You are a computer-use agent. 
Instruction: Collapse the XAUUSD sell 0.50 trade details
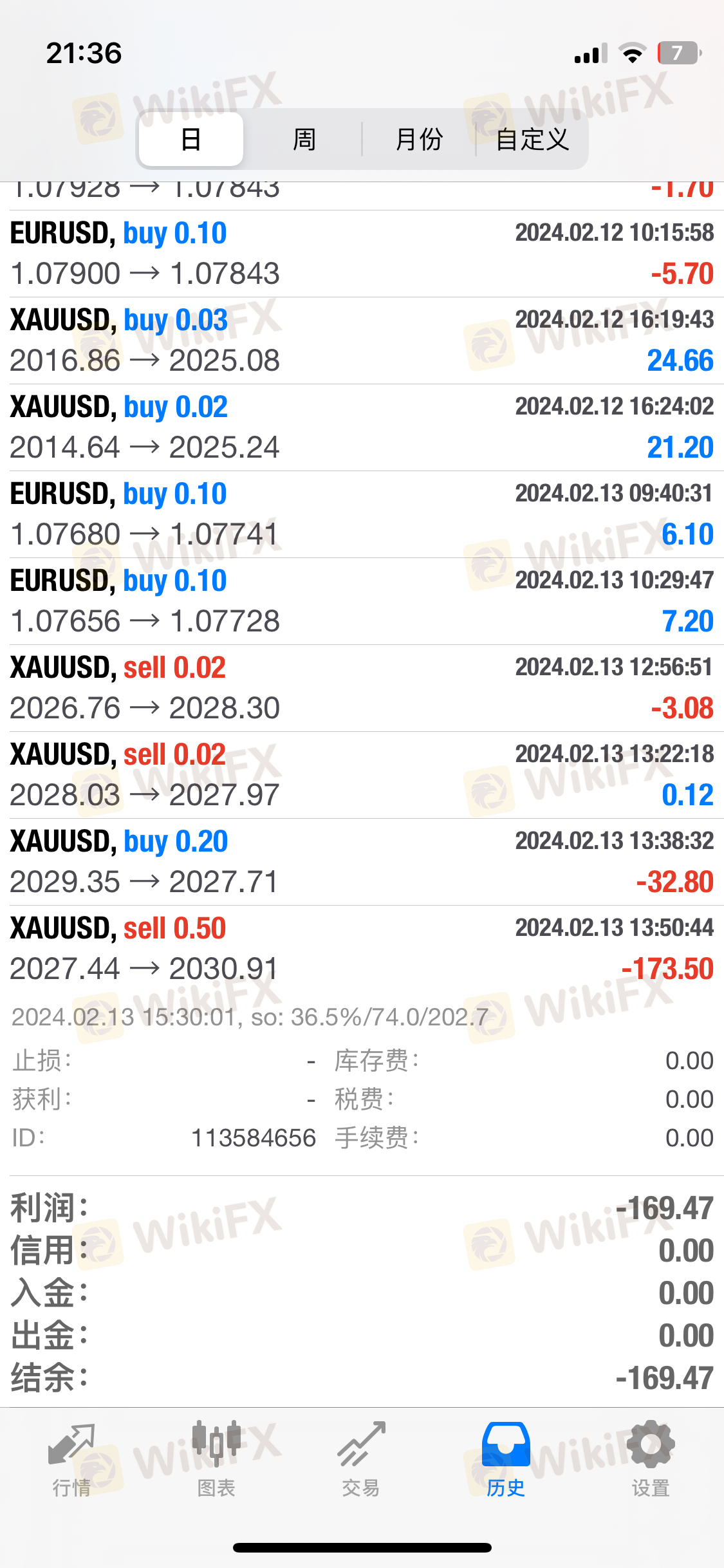pyautogui.click(x=362, y=949)
